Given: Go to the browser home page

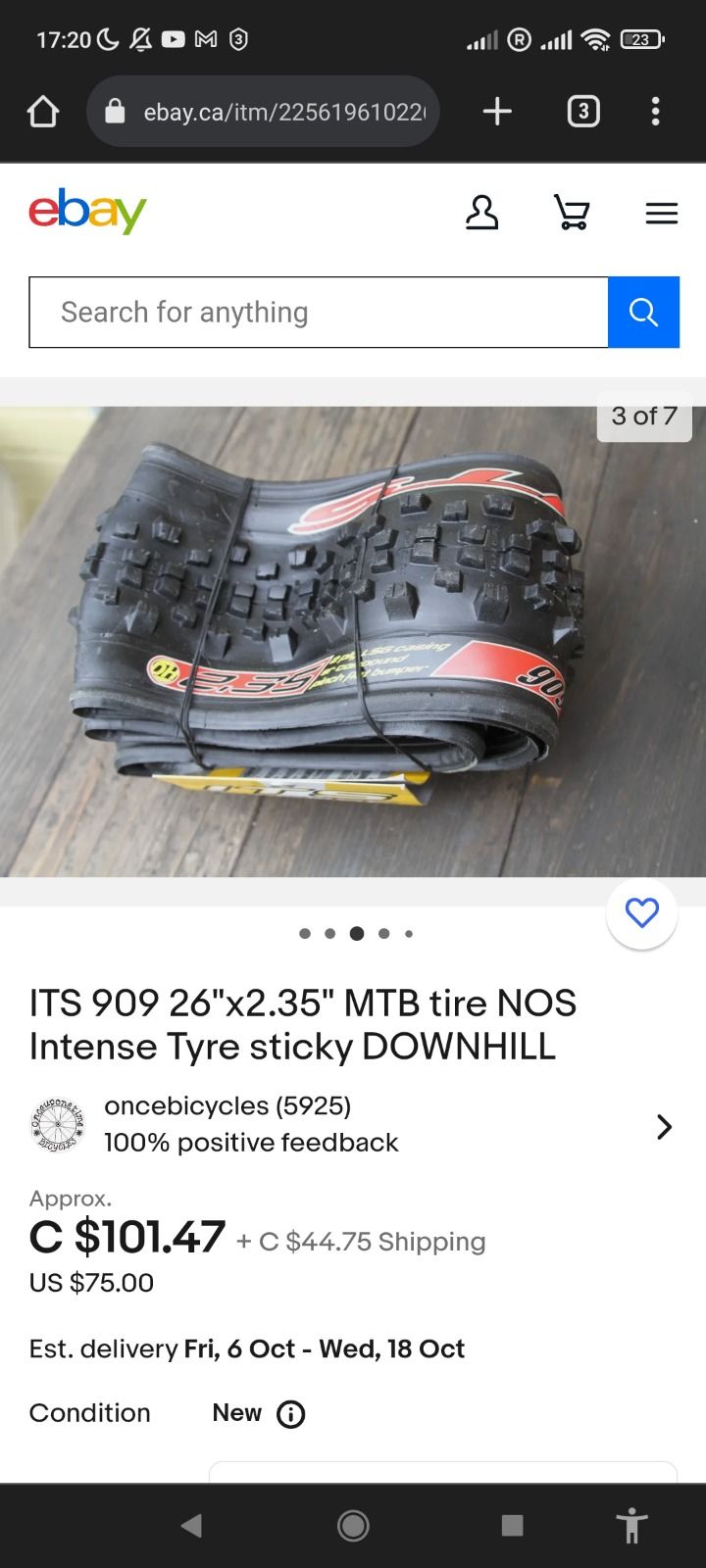Looking at the screenshot, I should coord(43,112).
